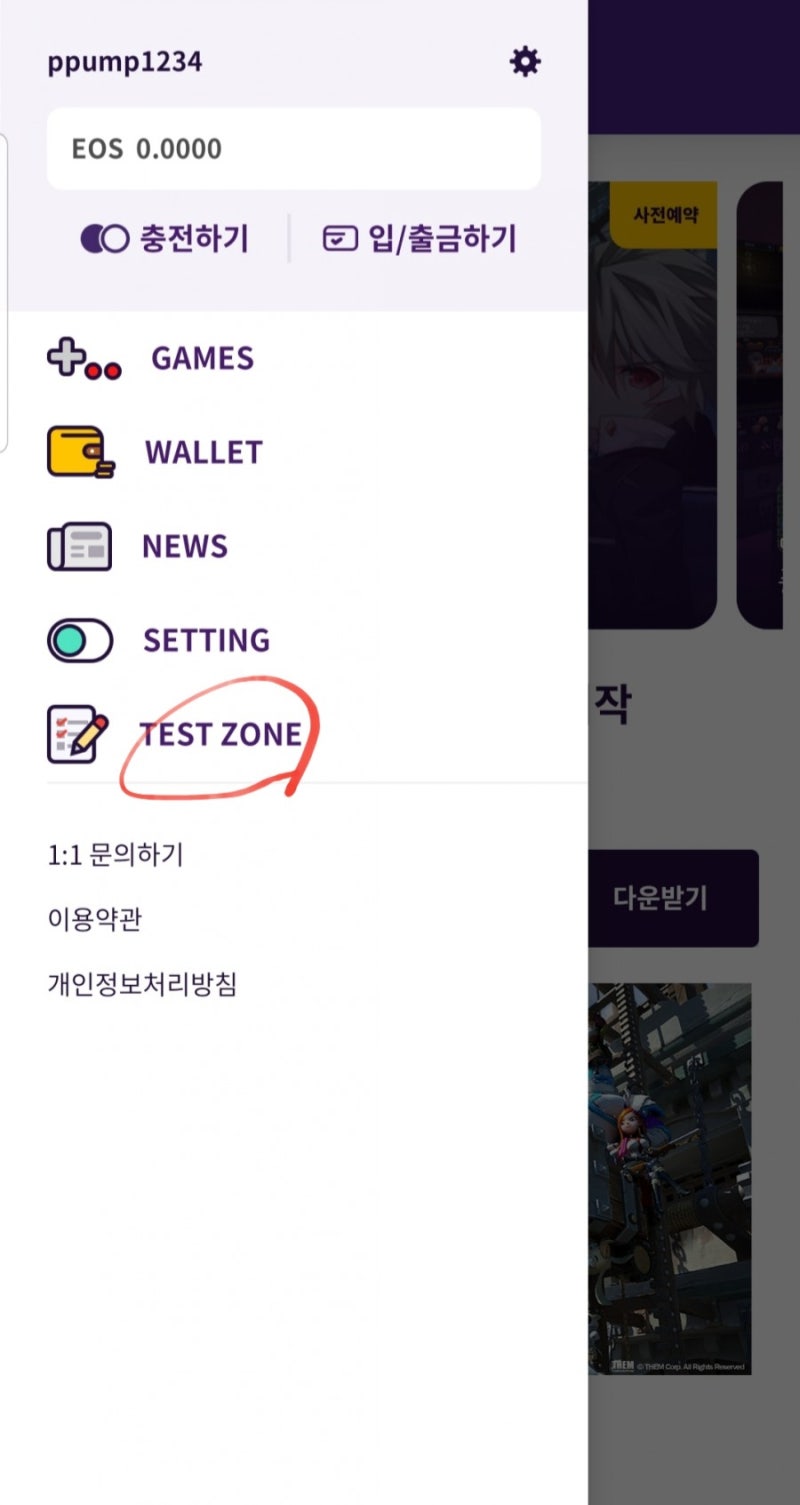
Task: Navigate to the WALLET section
Action: pyautogui.click(x=203, y=450)
